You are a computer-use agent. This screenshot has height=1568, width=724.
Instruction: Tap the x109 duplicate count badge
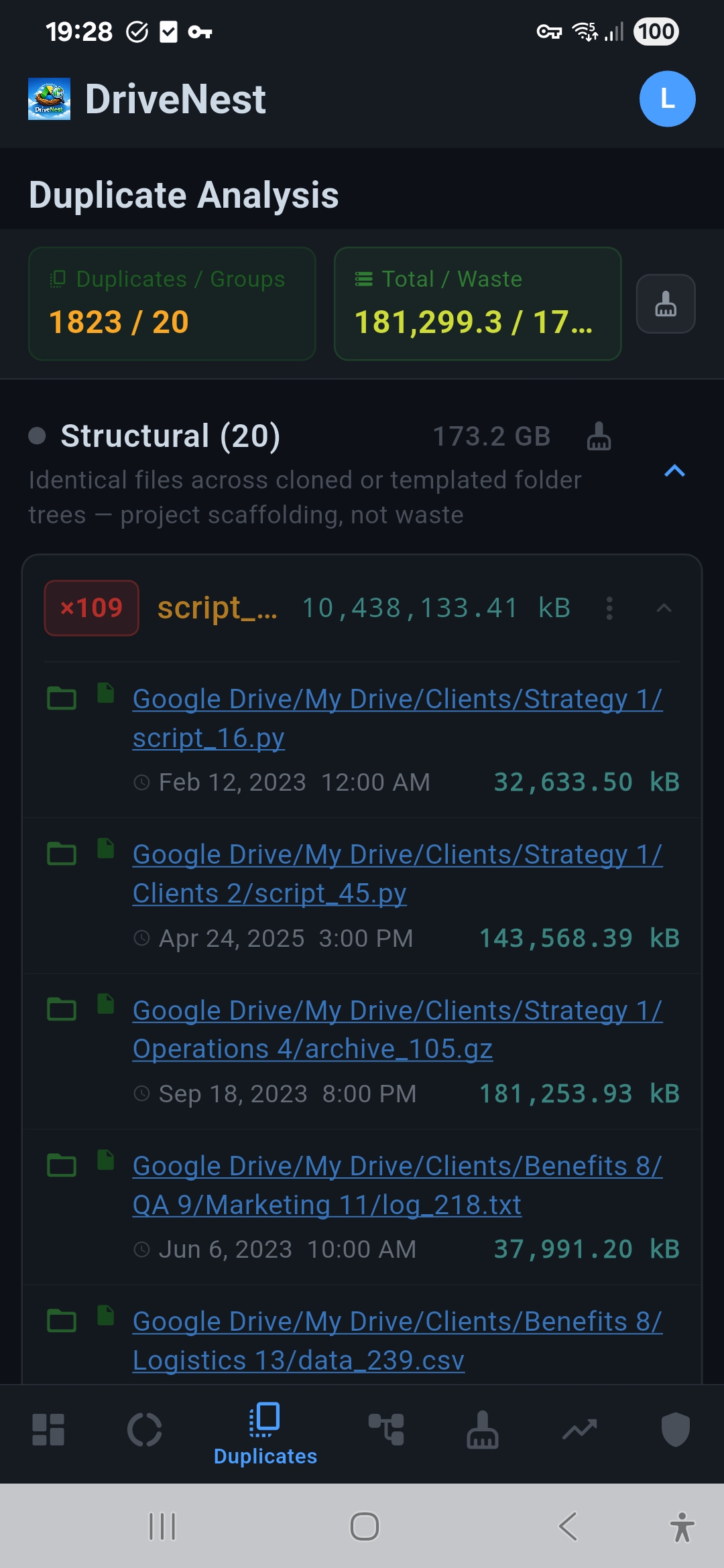pos(91,608)
